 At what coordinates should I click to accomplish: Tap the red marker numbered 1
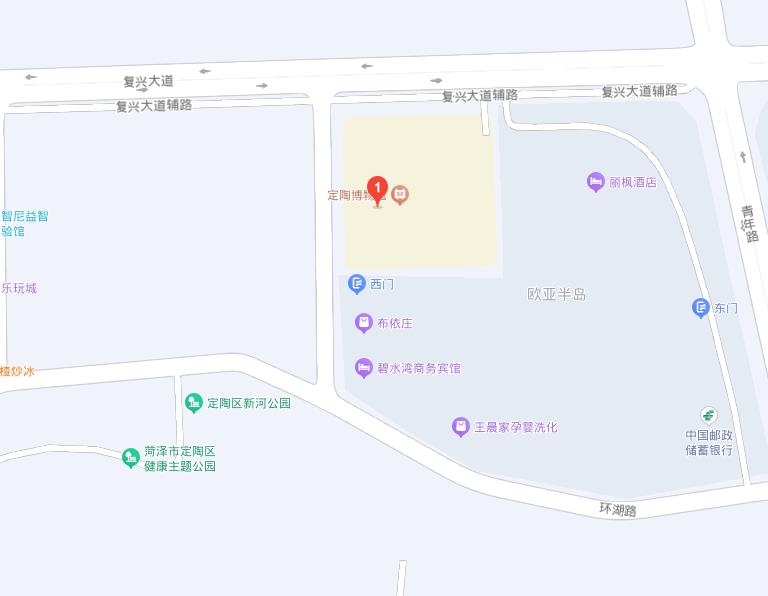click(378, 188)
